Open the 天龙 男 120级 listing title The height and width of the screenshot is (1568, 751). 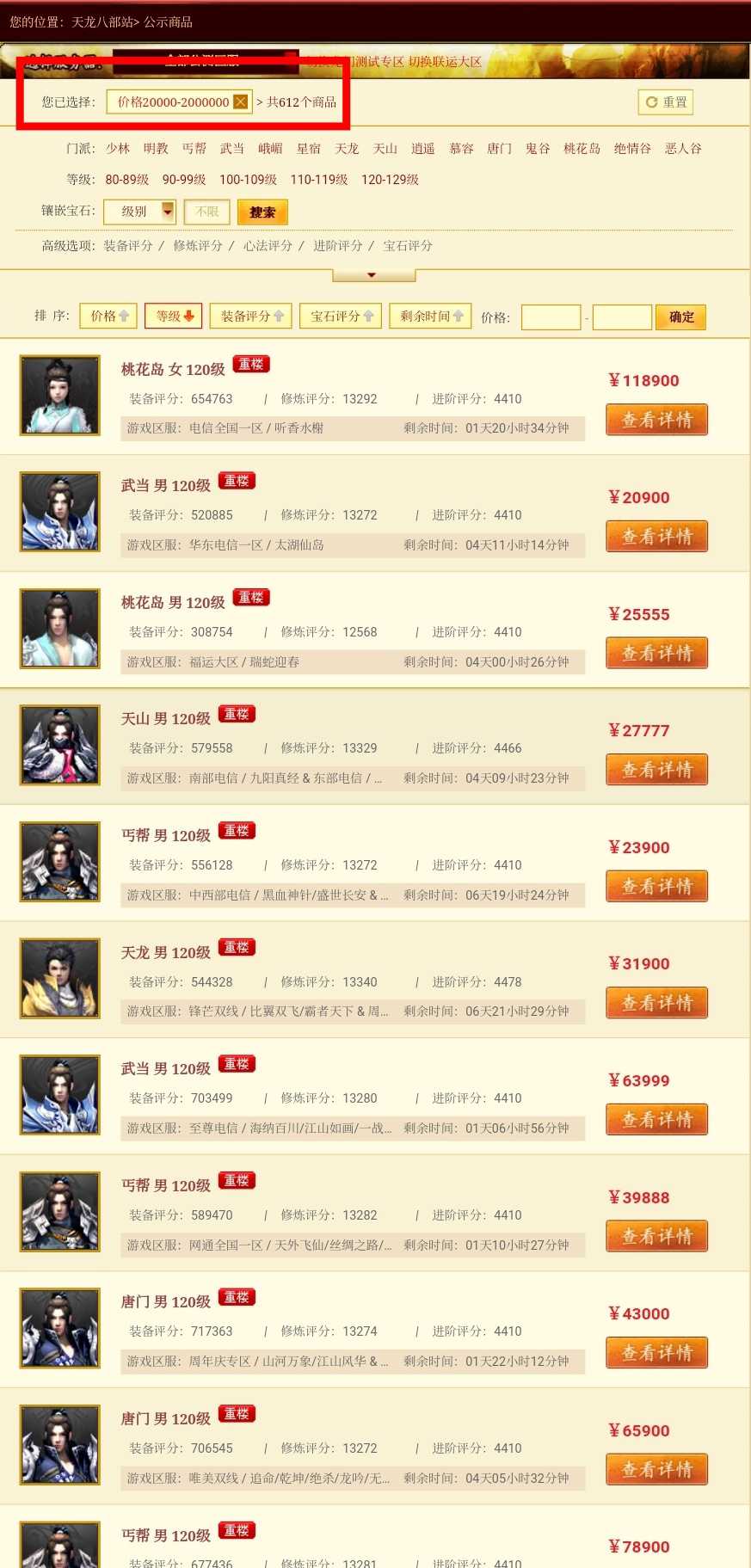[x=166, y=952]
